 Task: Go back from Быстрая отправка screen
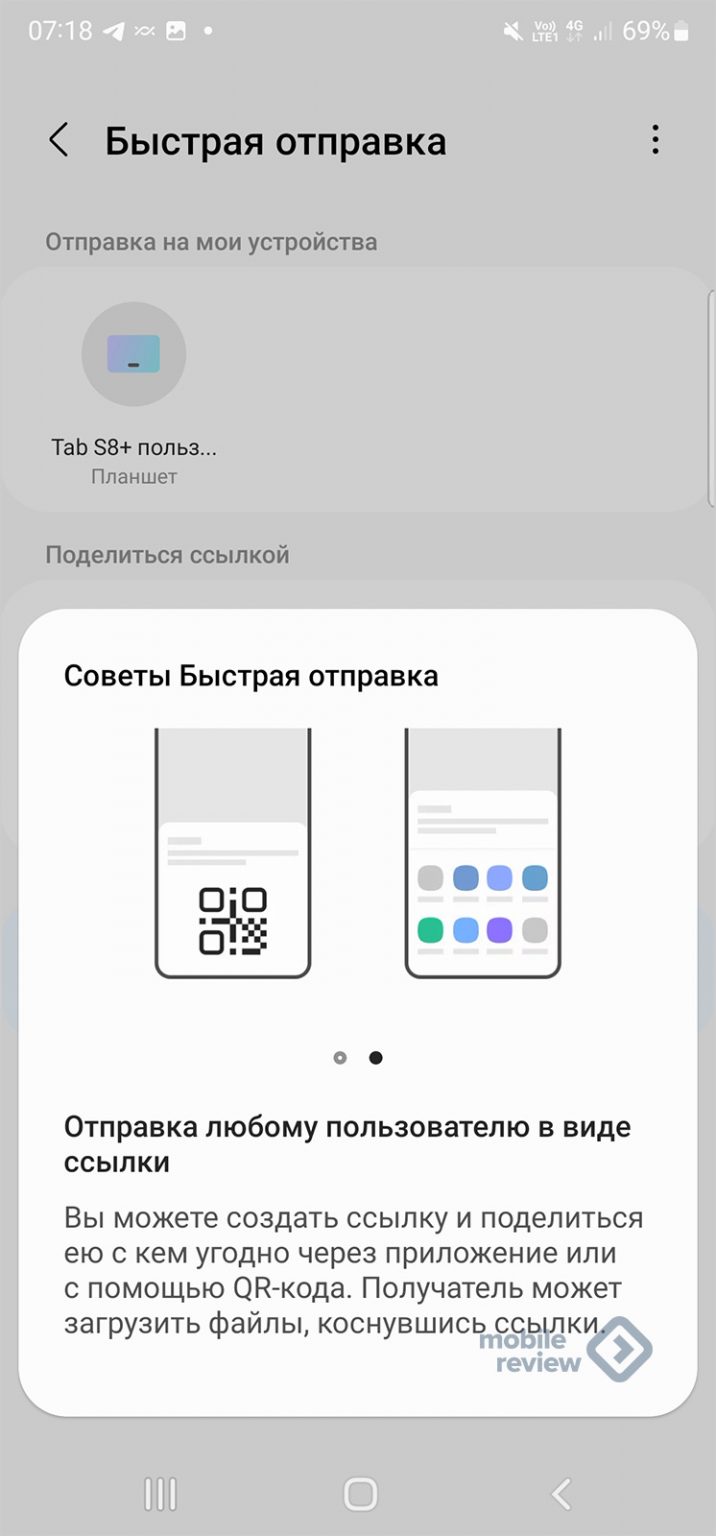point(59,140)
